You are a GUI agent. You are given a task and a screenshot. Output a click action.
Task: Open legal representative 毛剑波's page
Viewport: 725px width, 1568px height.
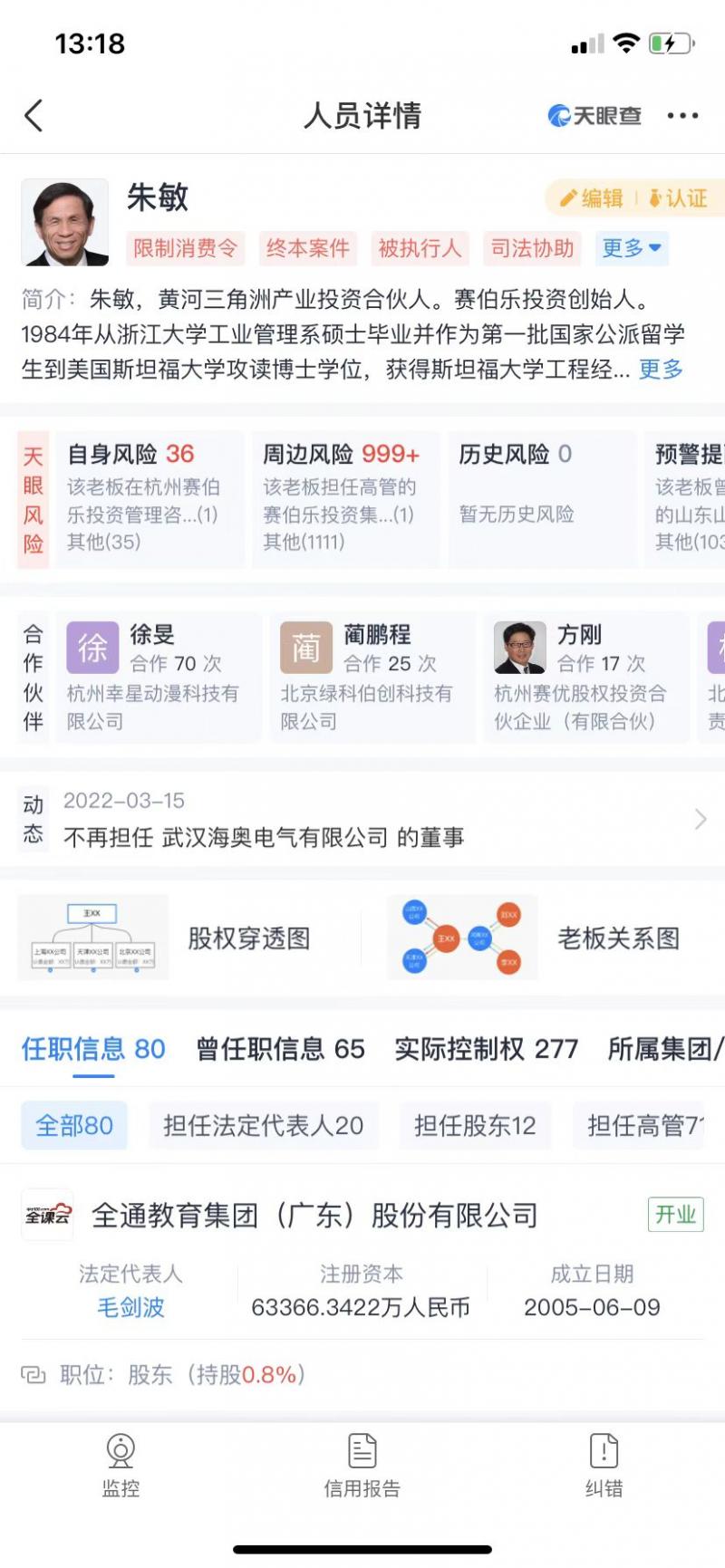click(130, 1308)
